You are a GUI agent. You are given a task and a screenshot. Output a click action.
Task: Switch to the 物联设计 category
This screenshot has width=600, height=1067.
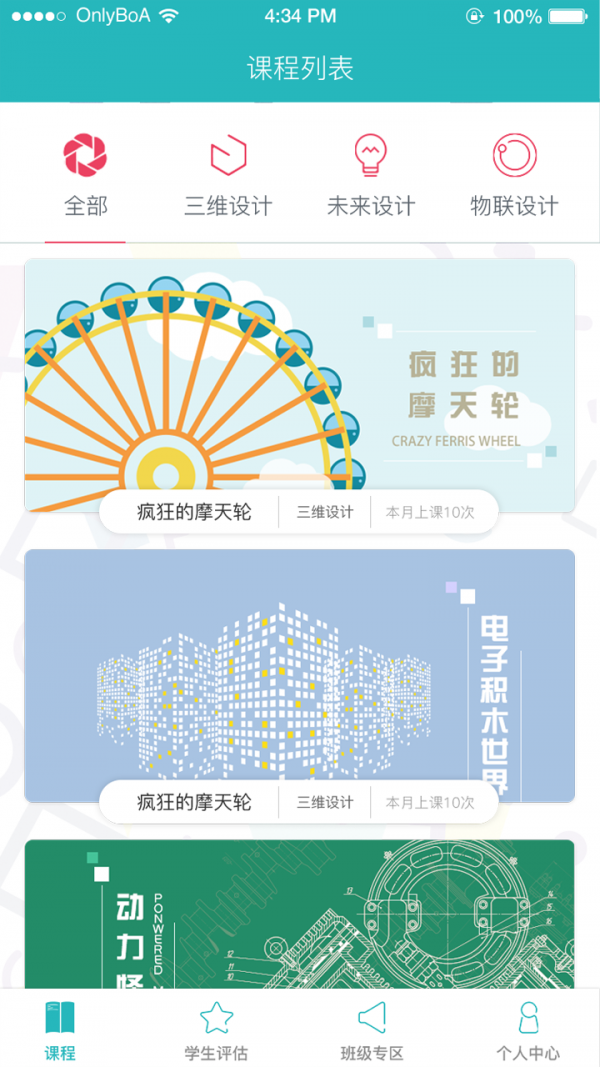tap(514, 178)
